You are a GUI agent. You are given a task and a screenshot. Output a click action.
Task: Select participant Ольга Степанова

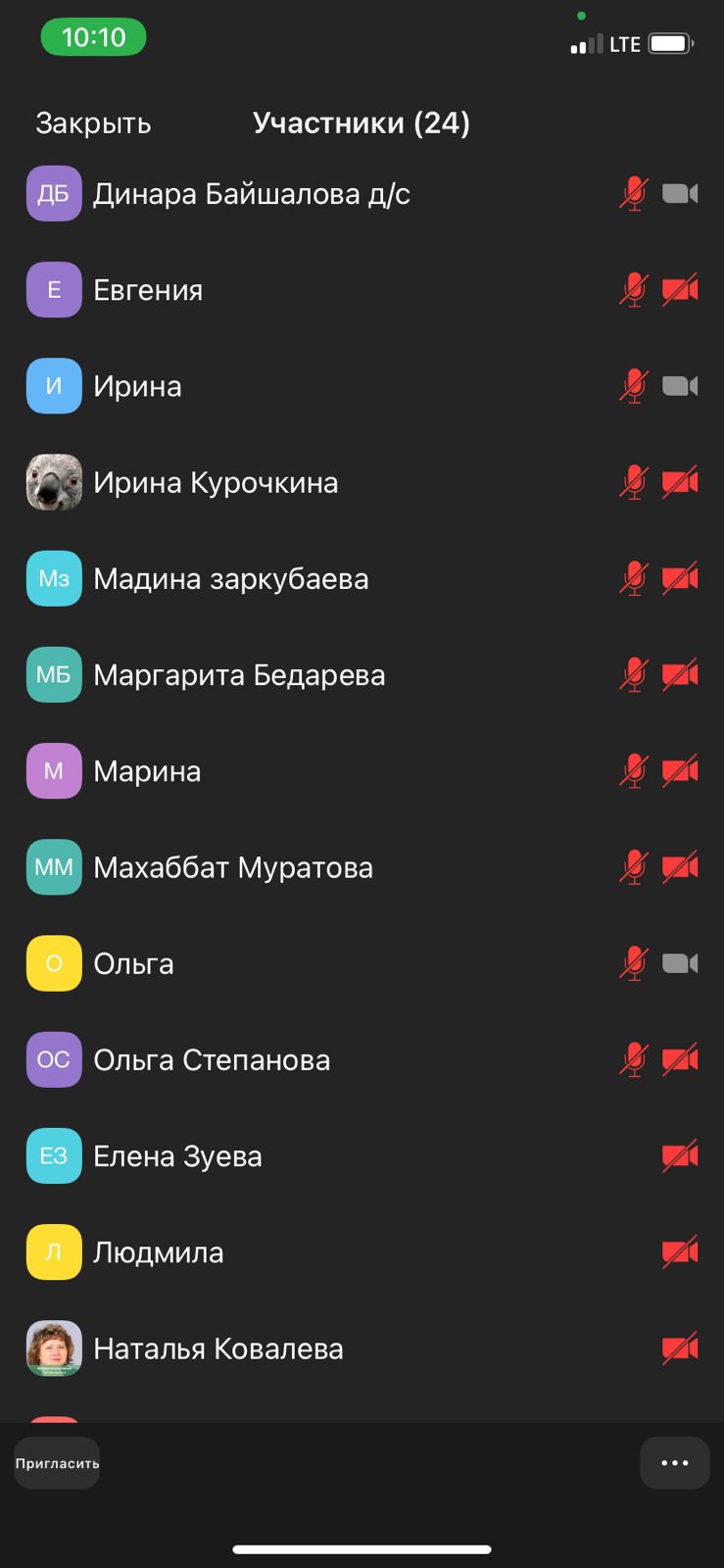click(212, 1059)
